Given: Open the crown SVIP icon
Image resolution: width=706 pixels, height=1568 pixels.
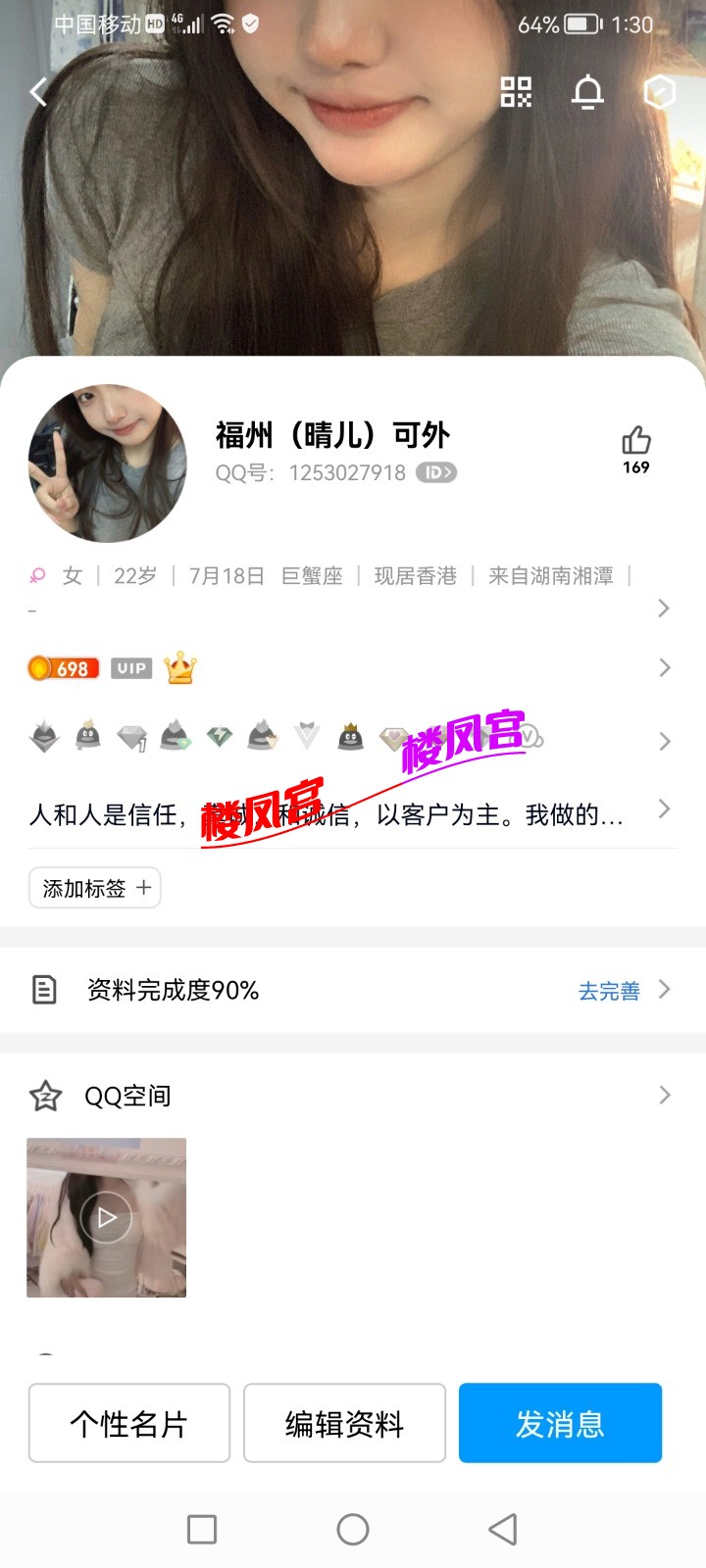Looking at the screenshot, I should click(176, 667).
